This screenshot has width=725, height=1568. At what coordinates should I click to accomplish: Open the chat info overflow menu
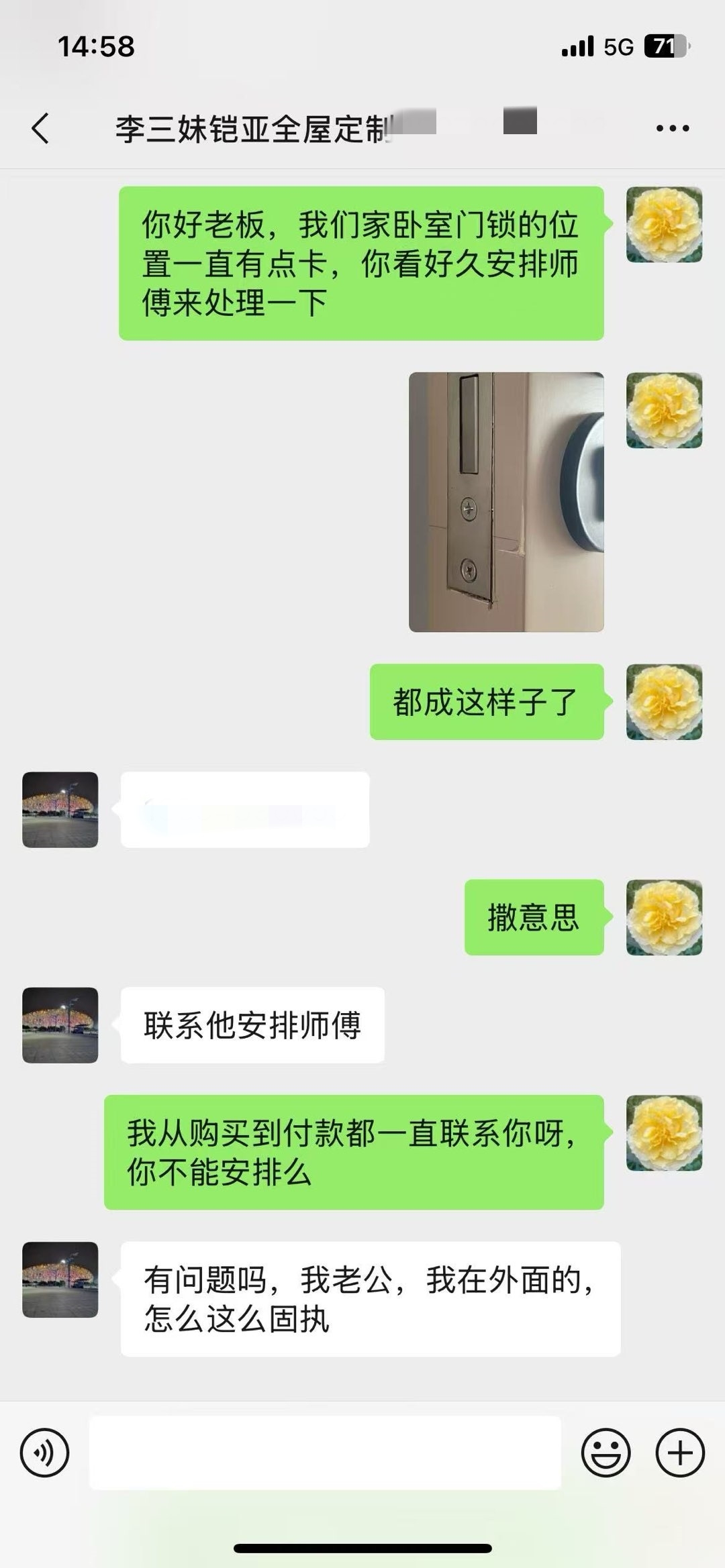673,127
